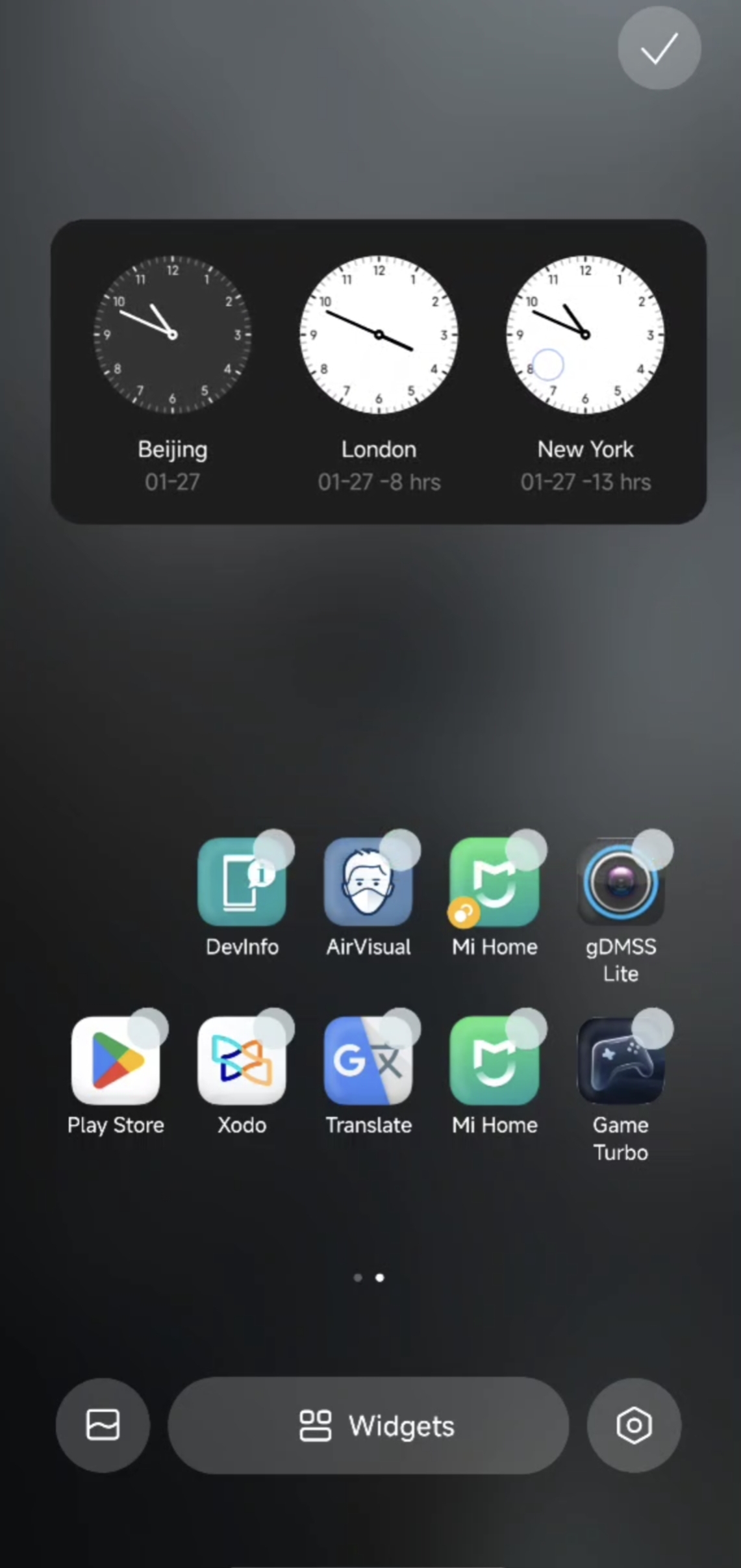Select the Game Turbo app icon
Screen dimensions: 741x1568
[620, 1060]
